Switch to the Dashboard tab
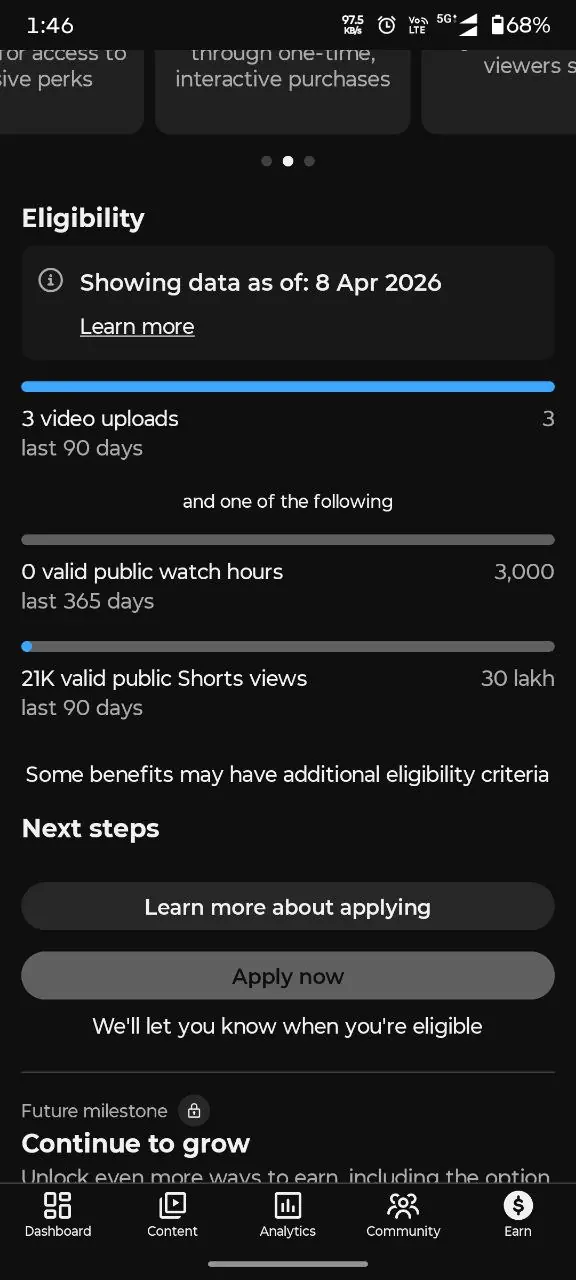The height and width of the screenshot is (1280, 576). pos(58,1214)
